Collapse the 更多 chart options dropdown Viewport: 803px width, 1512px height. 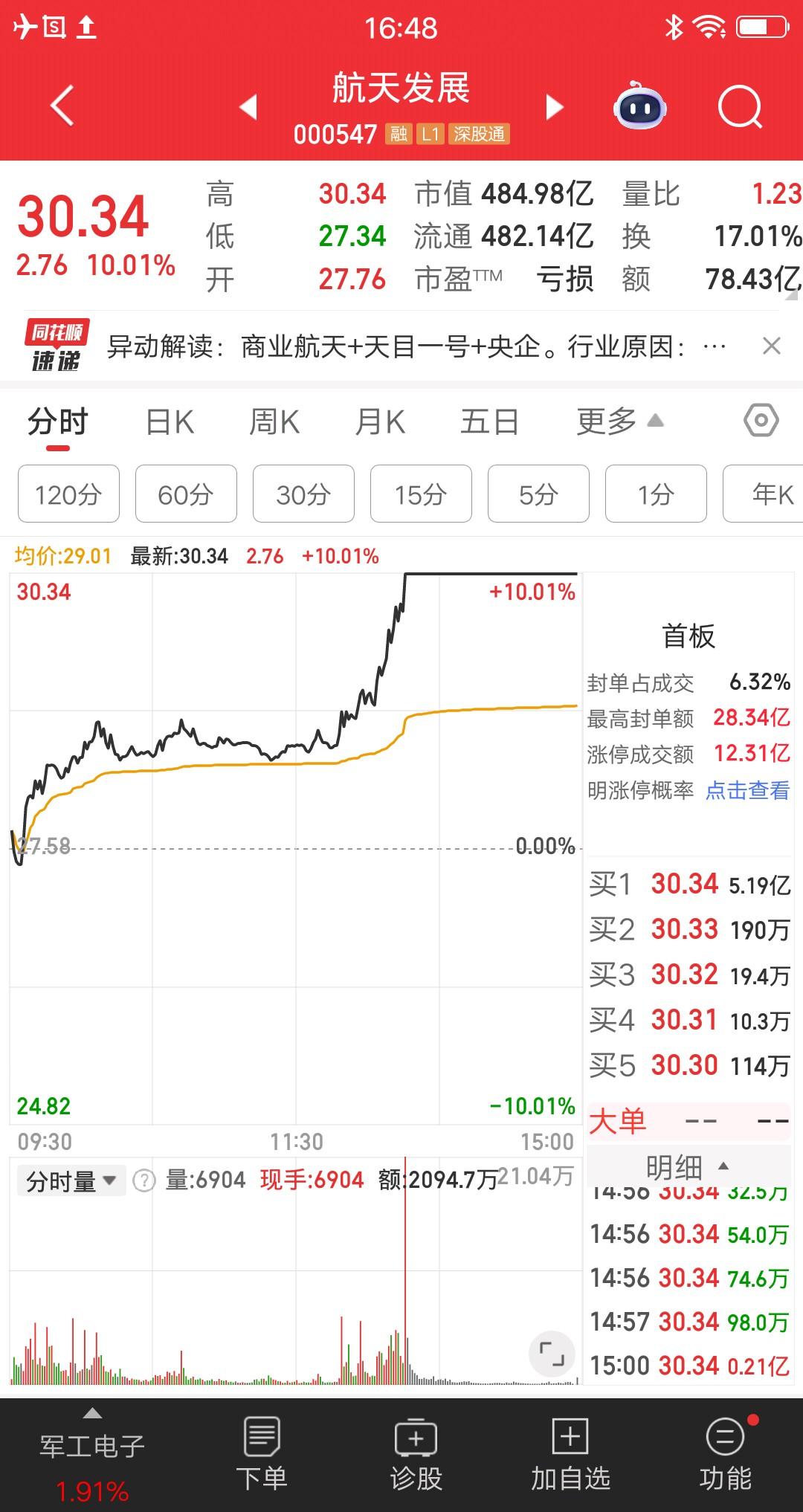619,421
